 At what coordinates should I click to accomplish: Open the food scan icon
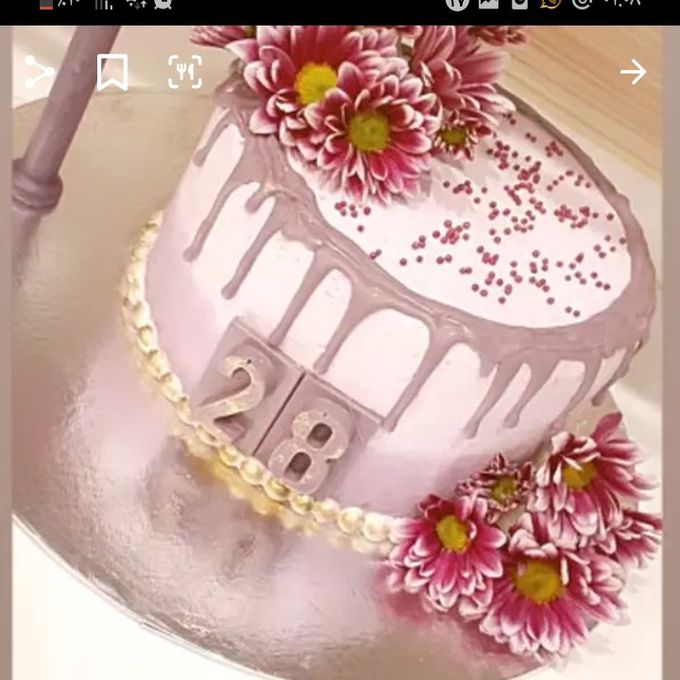click(185, 72)
